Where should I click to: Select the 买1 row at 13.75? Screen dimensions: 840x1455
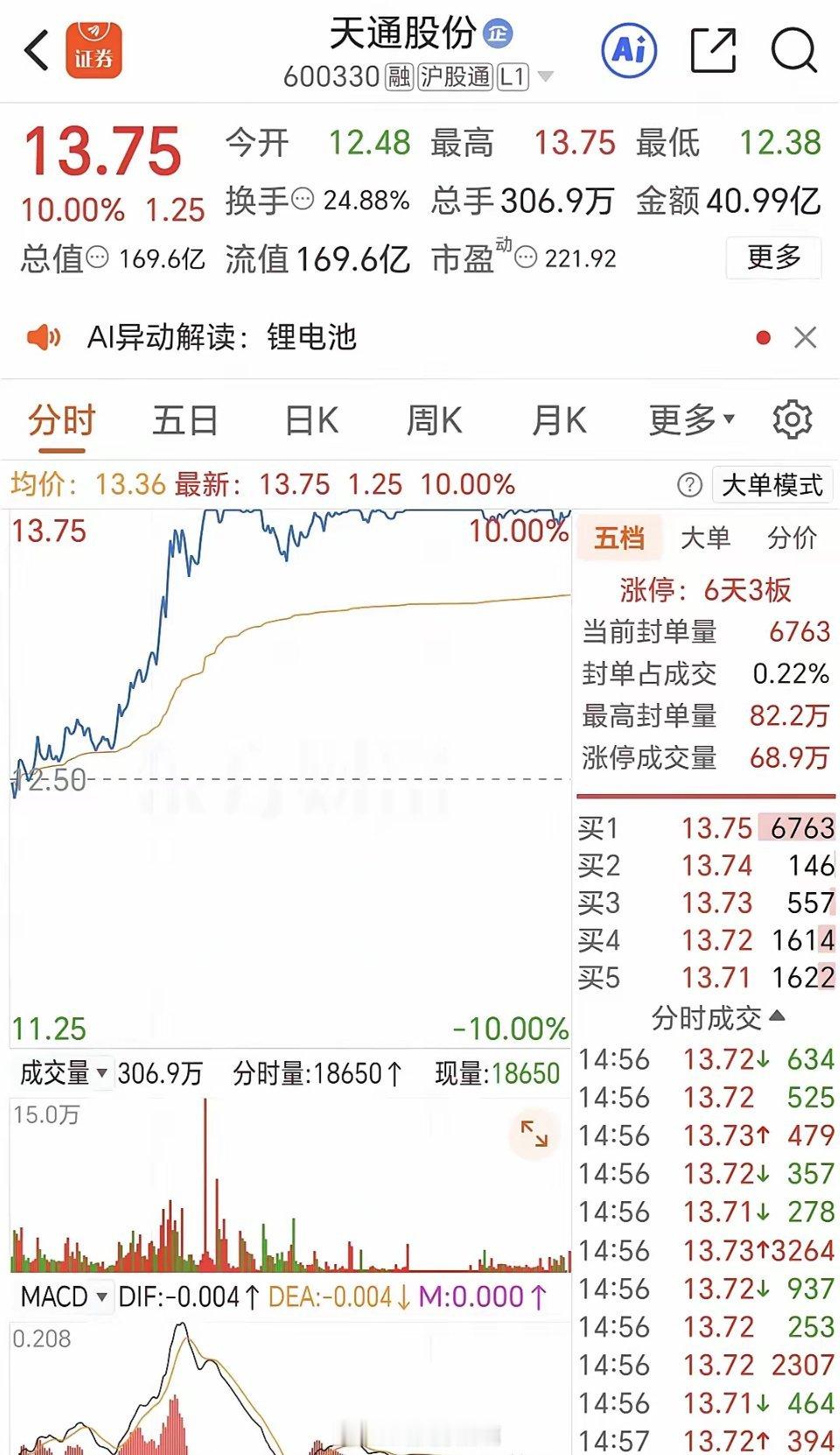[709, 828]
